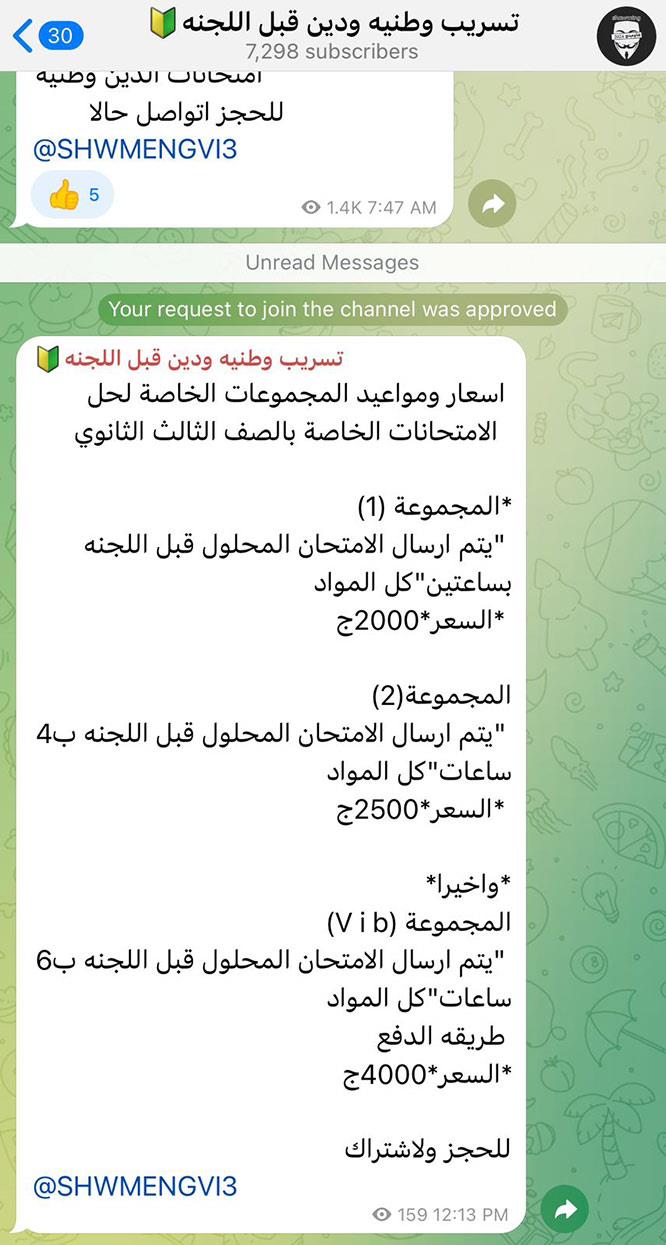Open @SHWMENGVI3 link in the 12:13 PM message
The image size is (666, 1245).
135,1187
